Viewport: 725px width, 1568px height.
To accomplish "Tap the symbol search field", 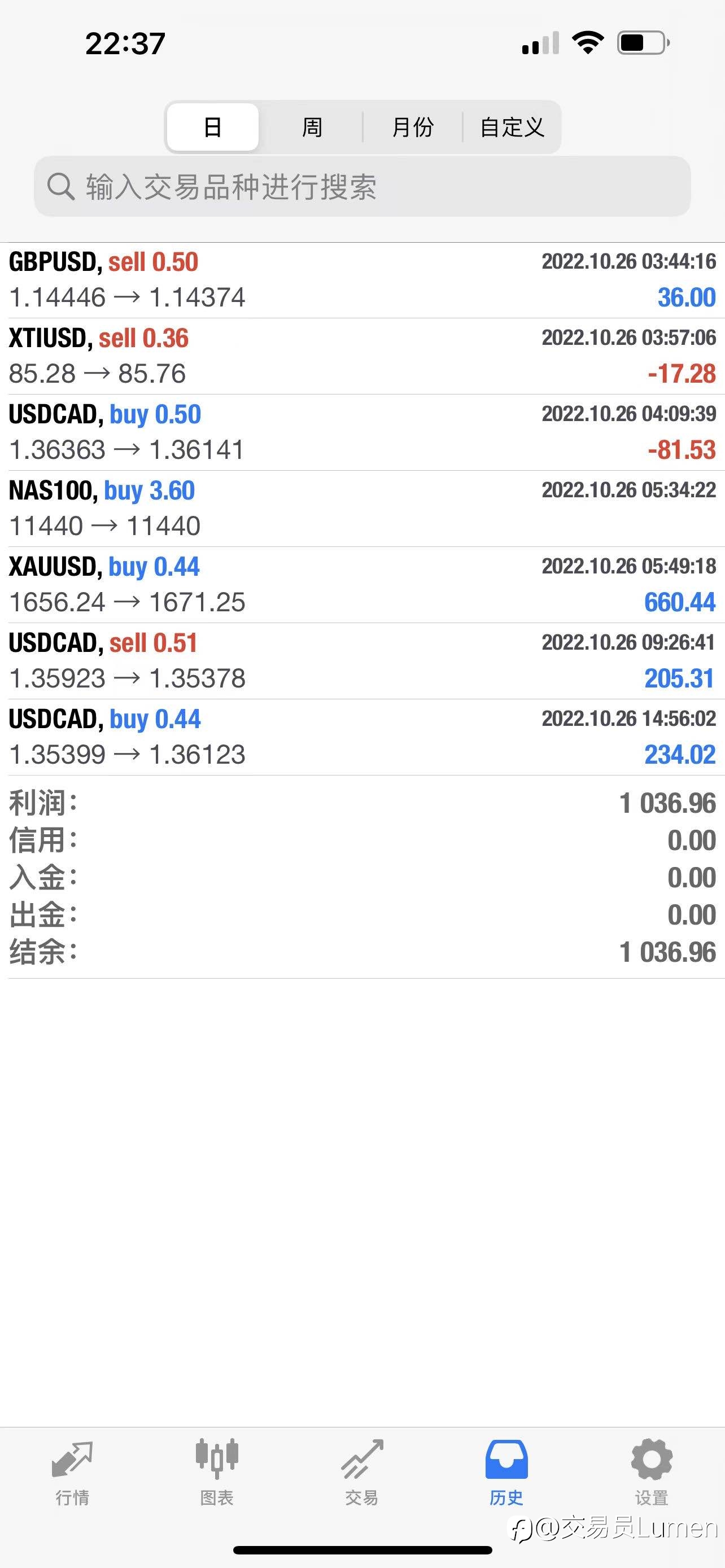I will (x=362, y=186).
